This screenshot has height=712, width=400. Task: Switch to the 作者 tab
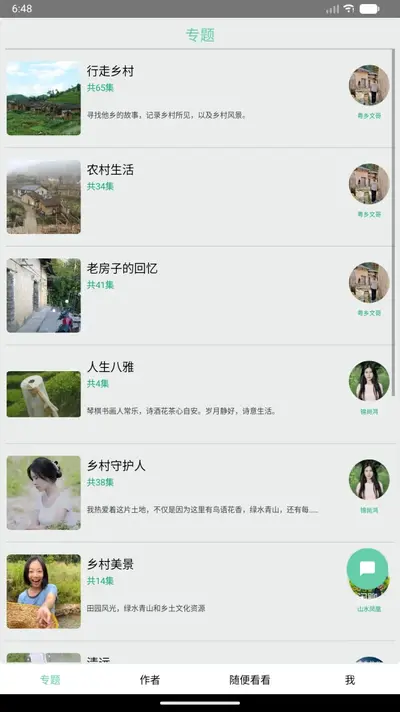pos(150,679)
